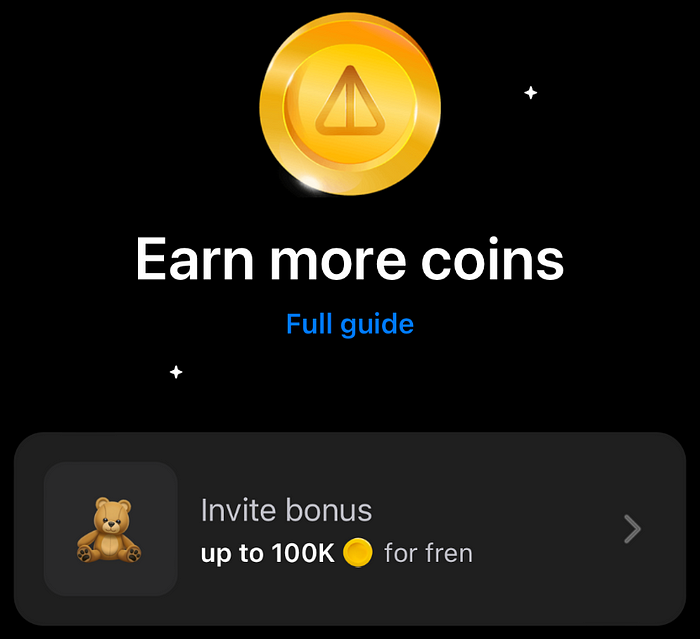Viewport: 700px width, 639px height.
Task: Open the Full guide link
Action: pyautogui.click(x=349, y=324)
